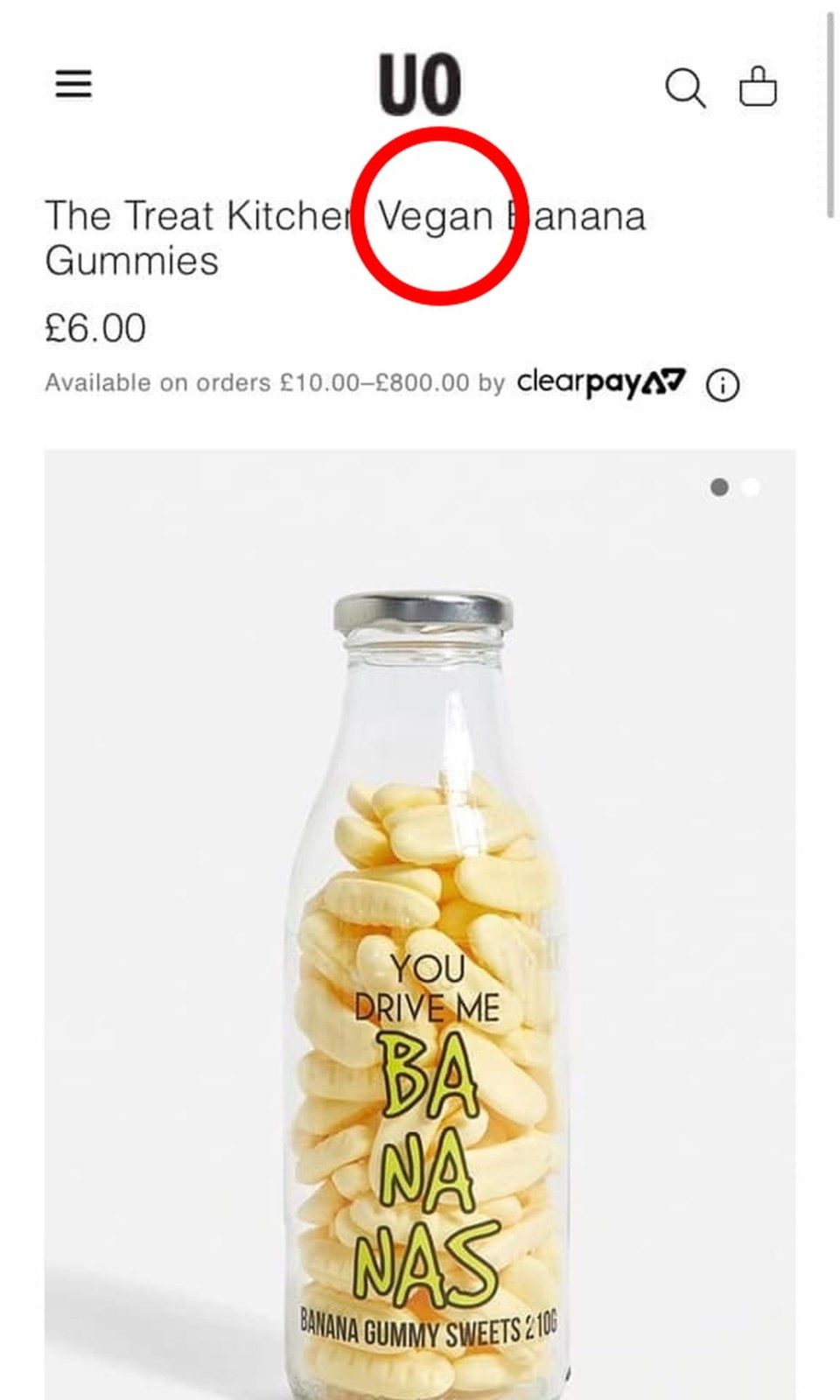Show Clearpay info details
Screen dimensions: 840x1400
tap(723, 385)
